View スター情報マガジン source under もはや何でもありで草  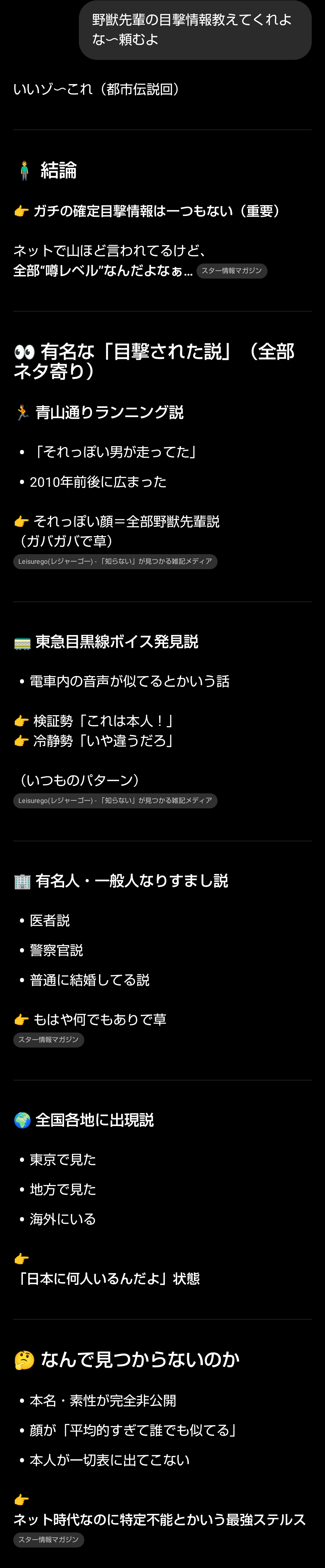pos(49,1040)
